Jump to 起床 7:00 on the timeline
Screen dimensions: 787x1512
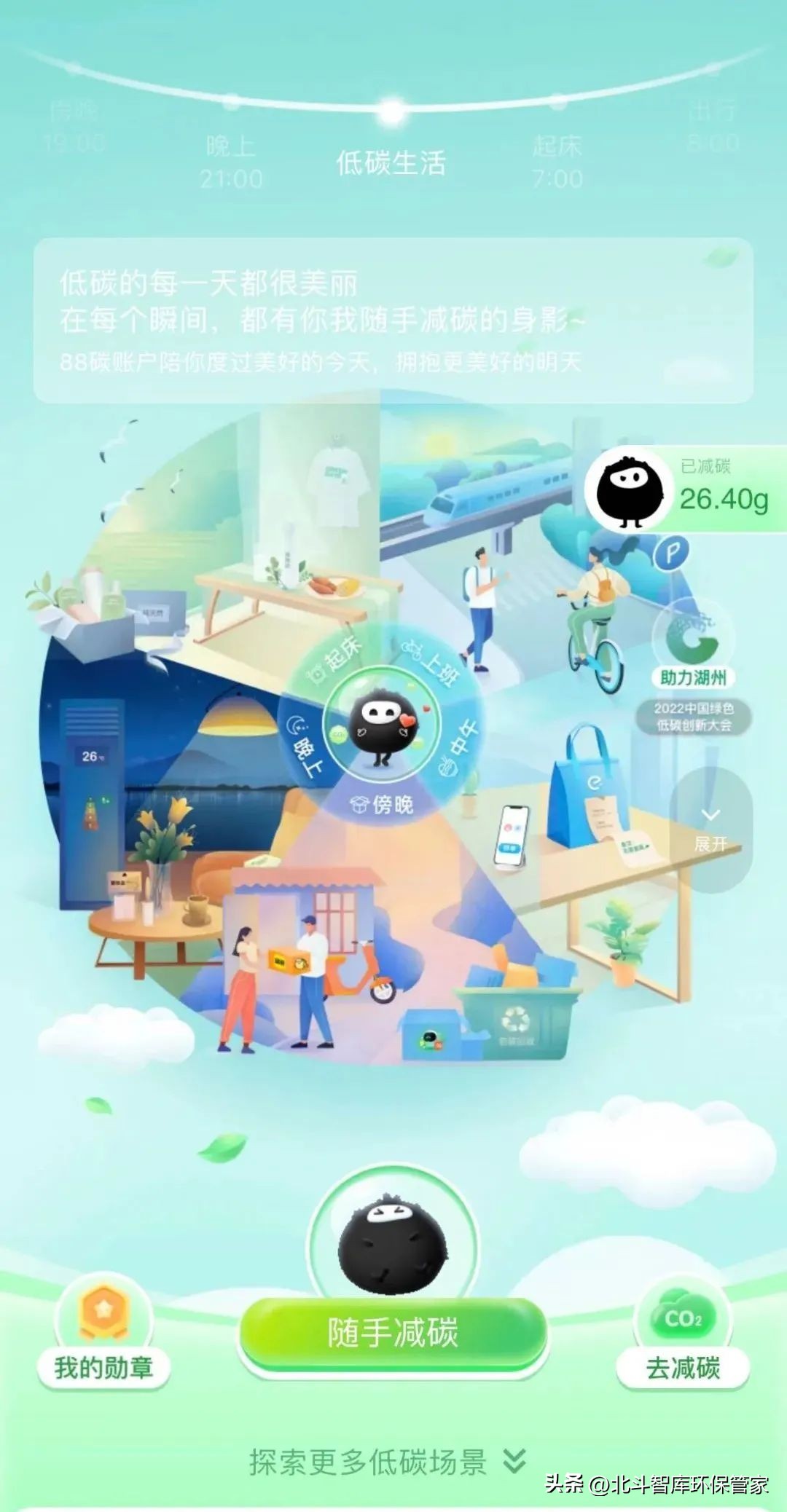click(557, 163)
